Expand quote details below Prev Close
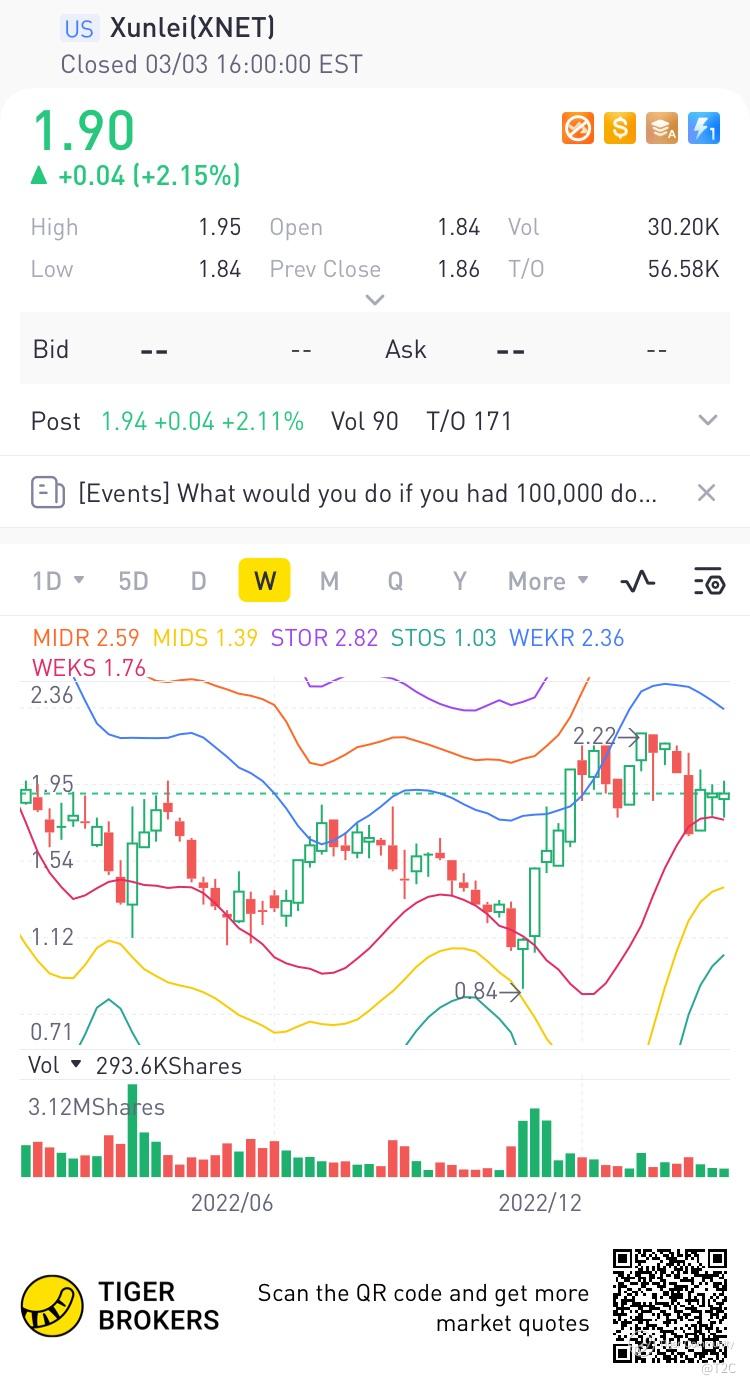Image resolution: width=750 pixels, height=1386 pixels. [375, 299]
